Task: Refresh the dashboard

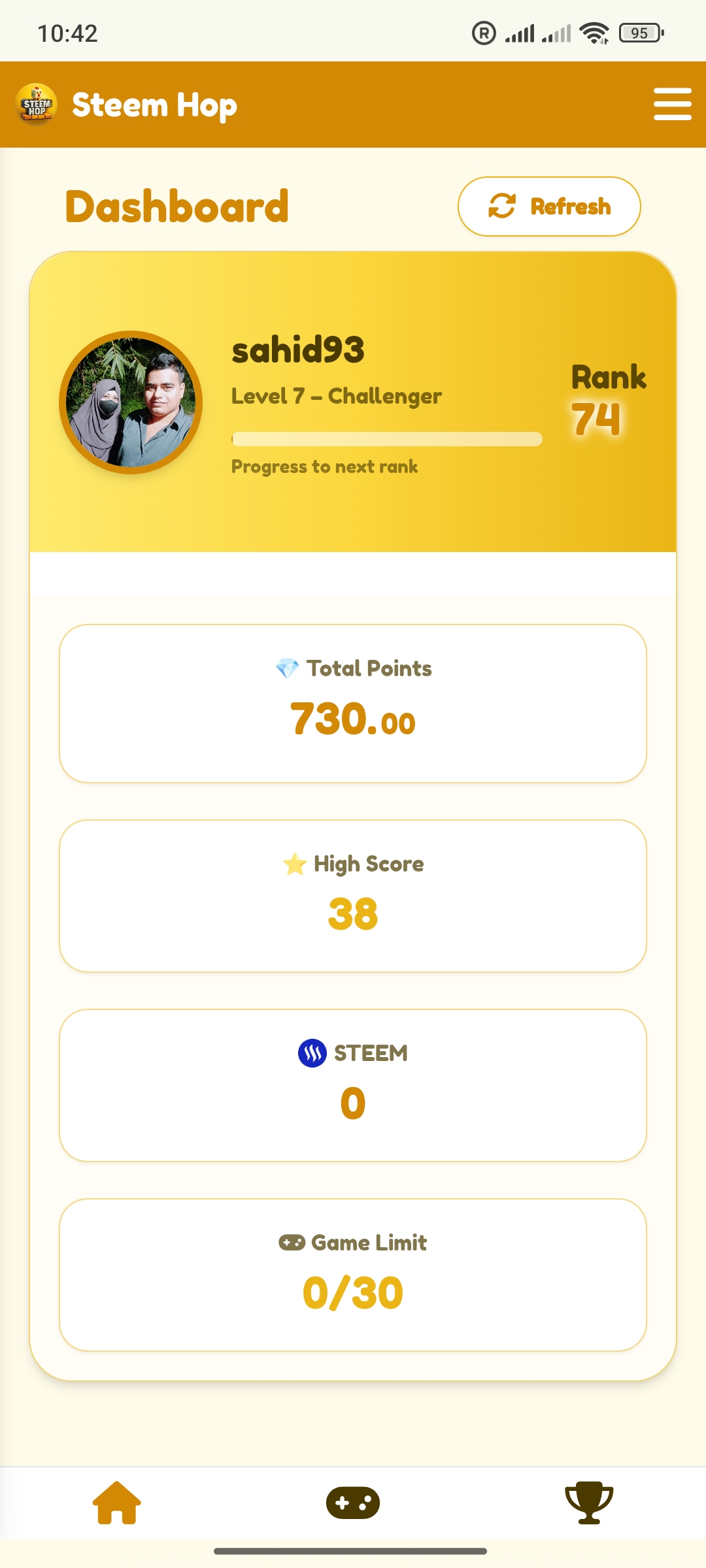Action: (549, 206)
